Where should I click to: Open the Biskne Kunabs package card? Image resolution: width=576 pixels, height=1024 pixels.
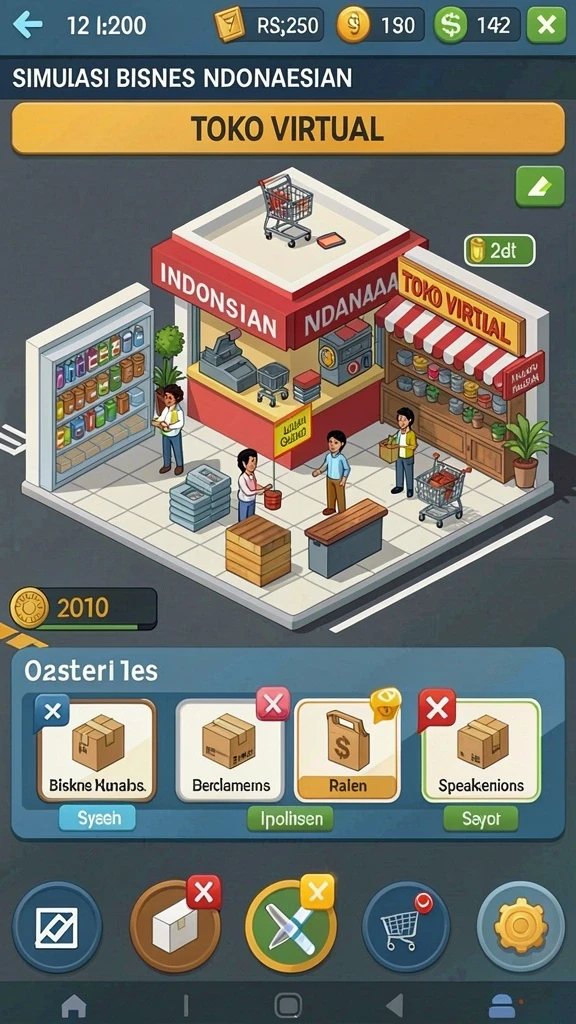pos(97,750)
